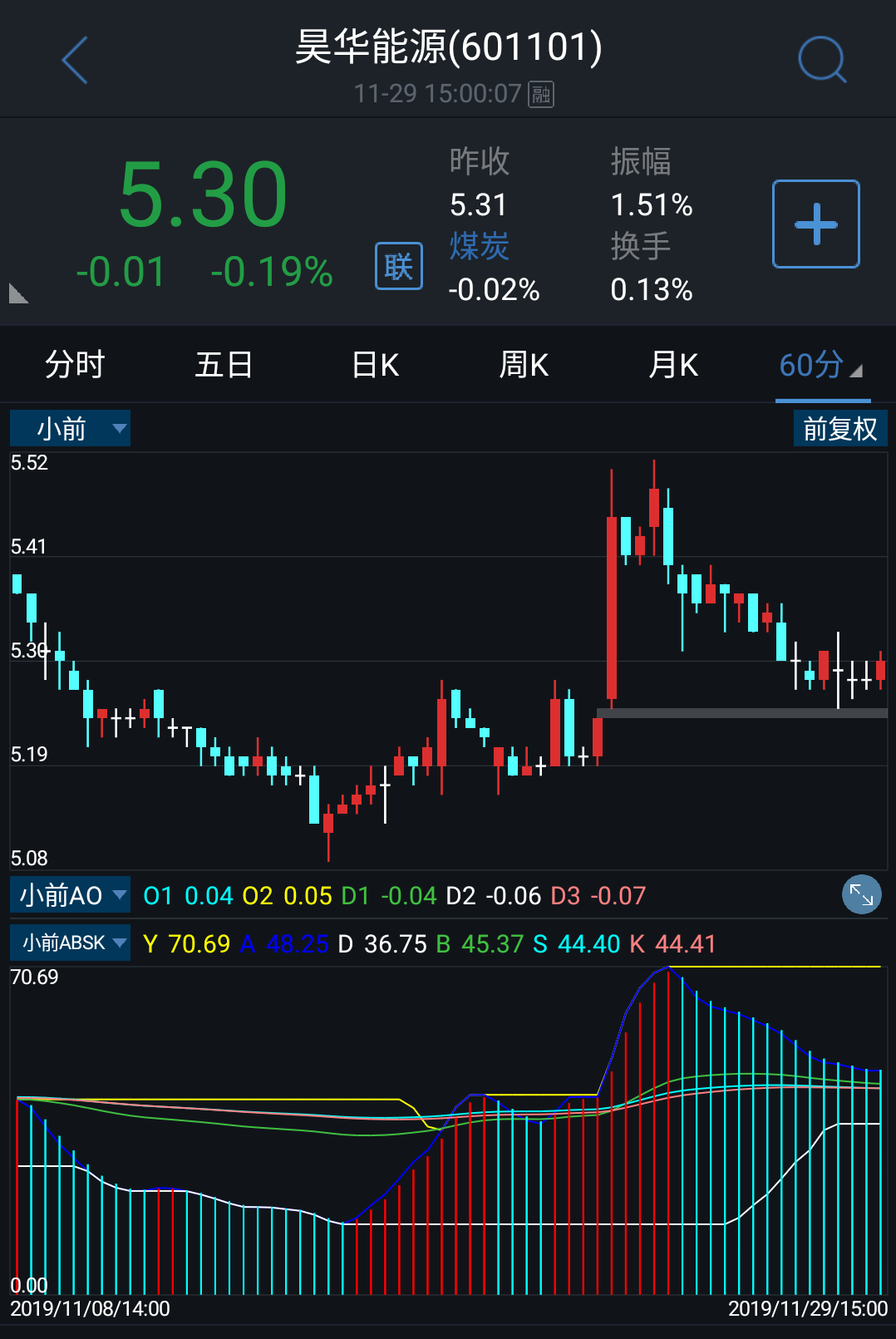This screenshot has height=1339, width=896.
Task: Switch to the 日K tab
Action: tap(373, 365)
